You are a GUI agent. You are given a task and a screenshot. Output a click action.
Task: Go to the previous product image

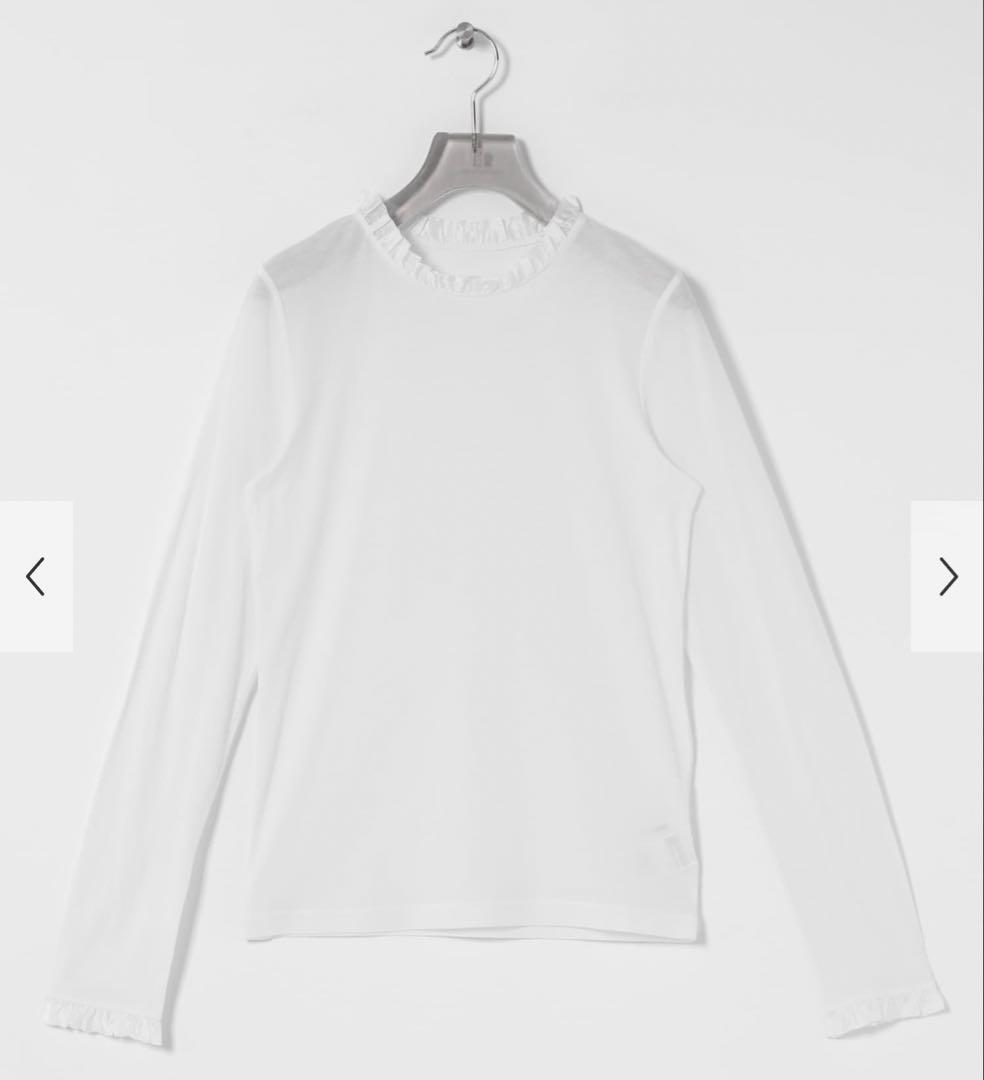click(36, 576)
